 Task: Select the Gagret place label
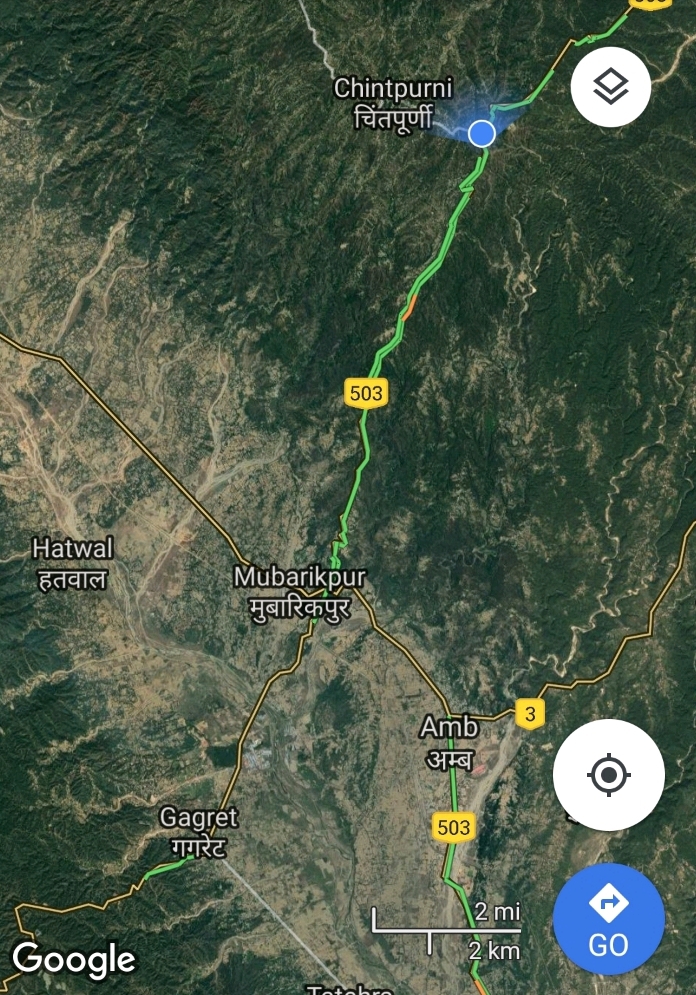199,832
